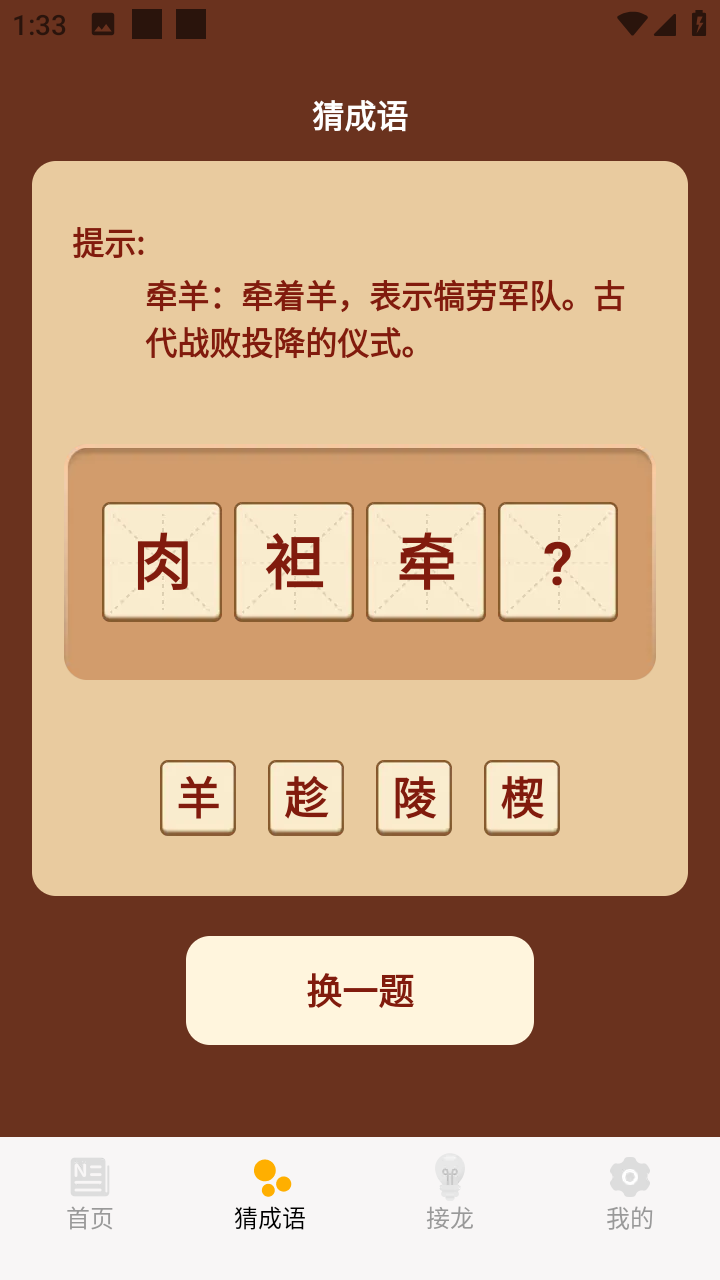Go to the 接龙 tab

(450, 1194)
